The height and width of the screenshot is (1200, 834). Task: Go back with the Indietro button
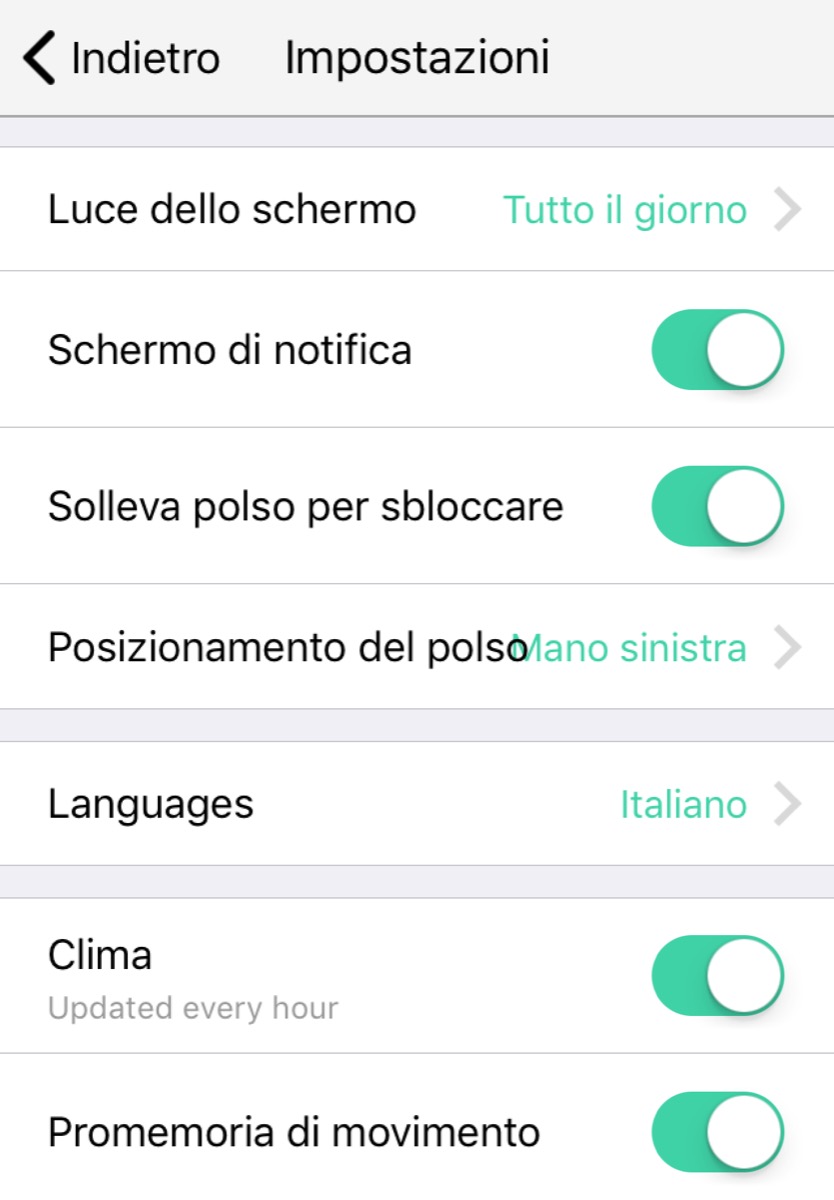coord(122,58)
